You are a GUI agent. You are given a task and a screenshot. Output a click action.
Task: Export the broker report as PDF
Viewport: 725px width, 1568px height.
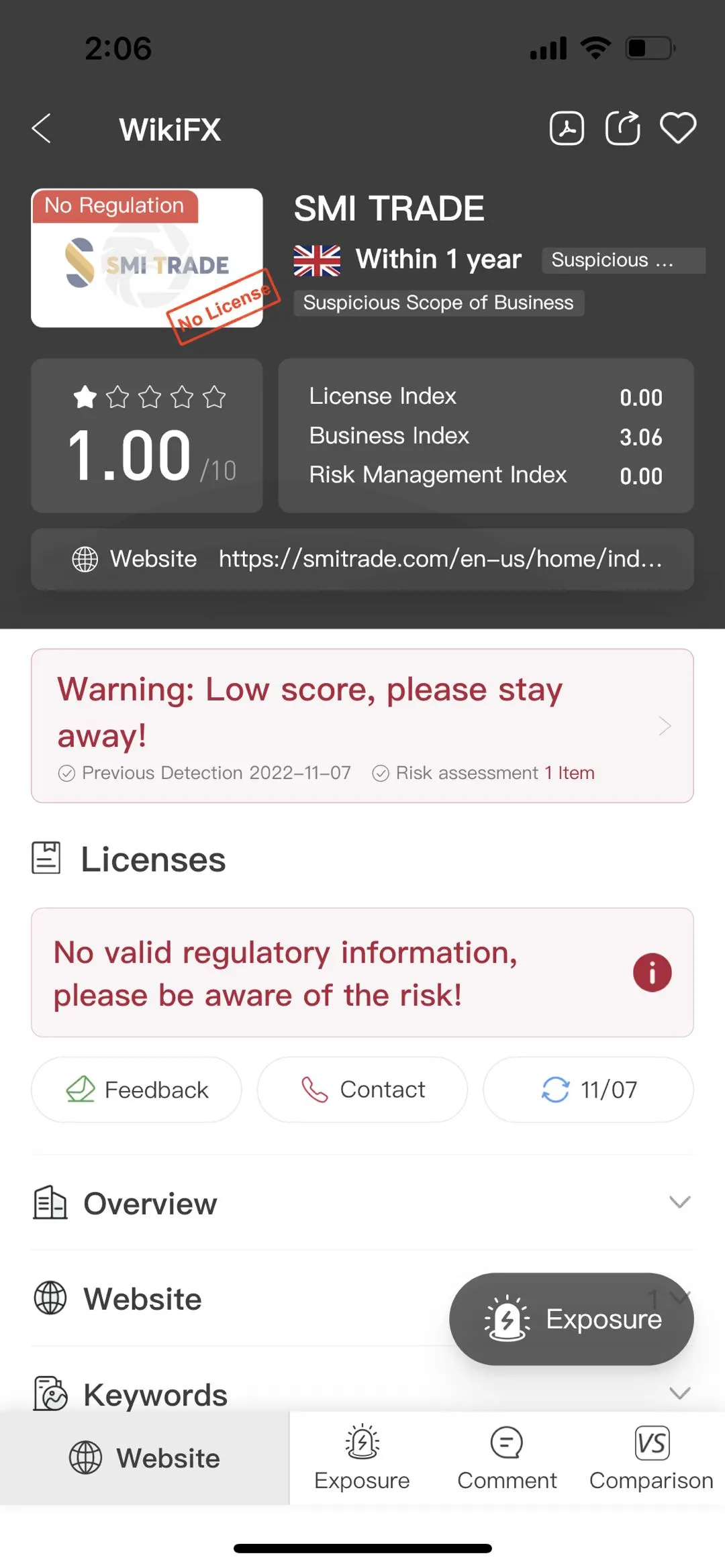click(x=567, y=128)
